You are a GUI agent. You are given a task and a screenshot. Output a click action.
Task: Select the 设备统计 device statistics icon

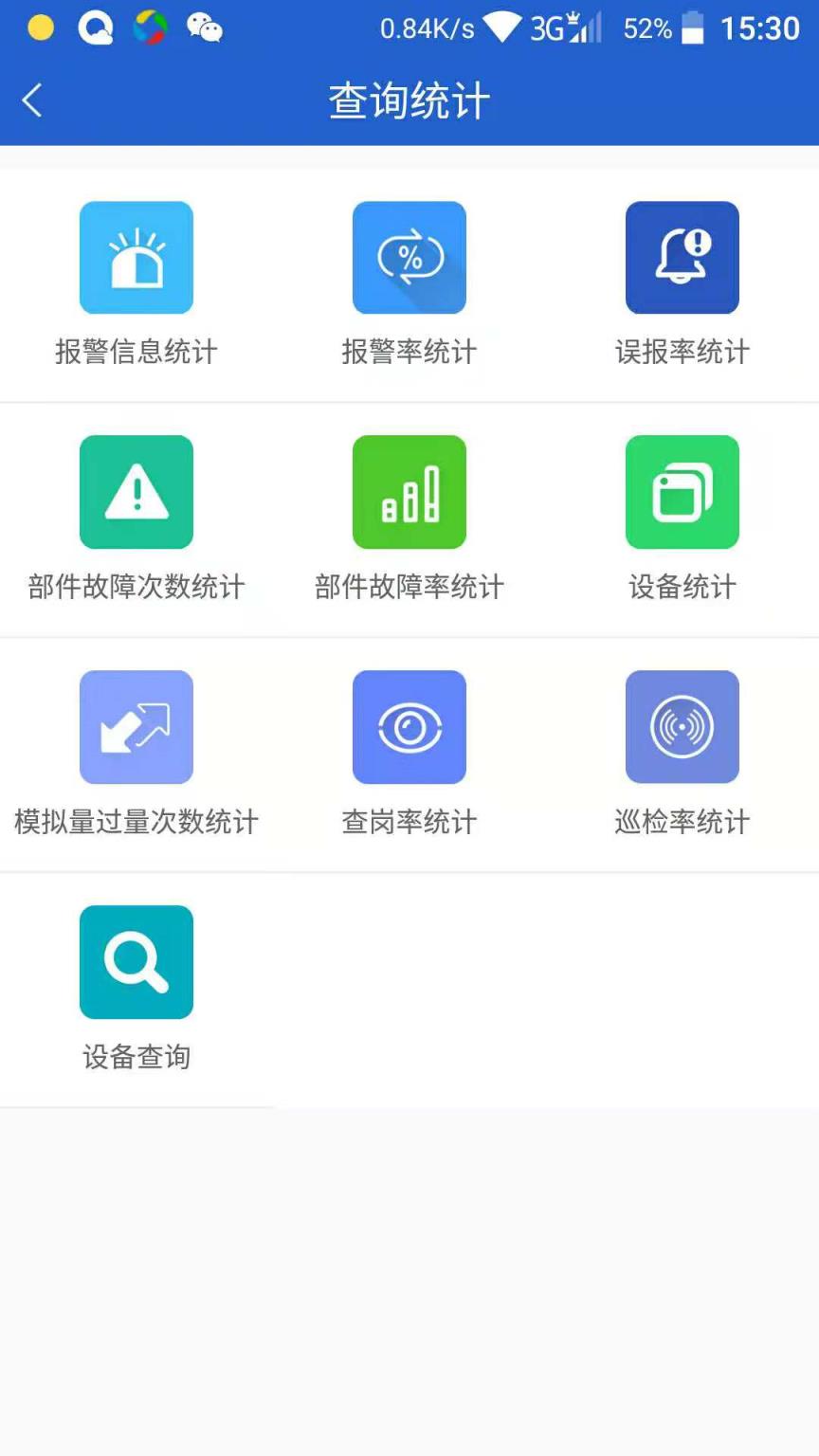click(682, 492)
